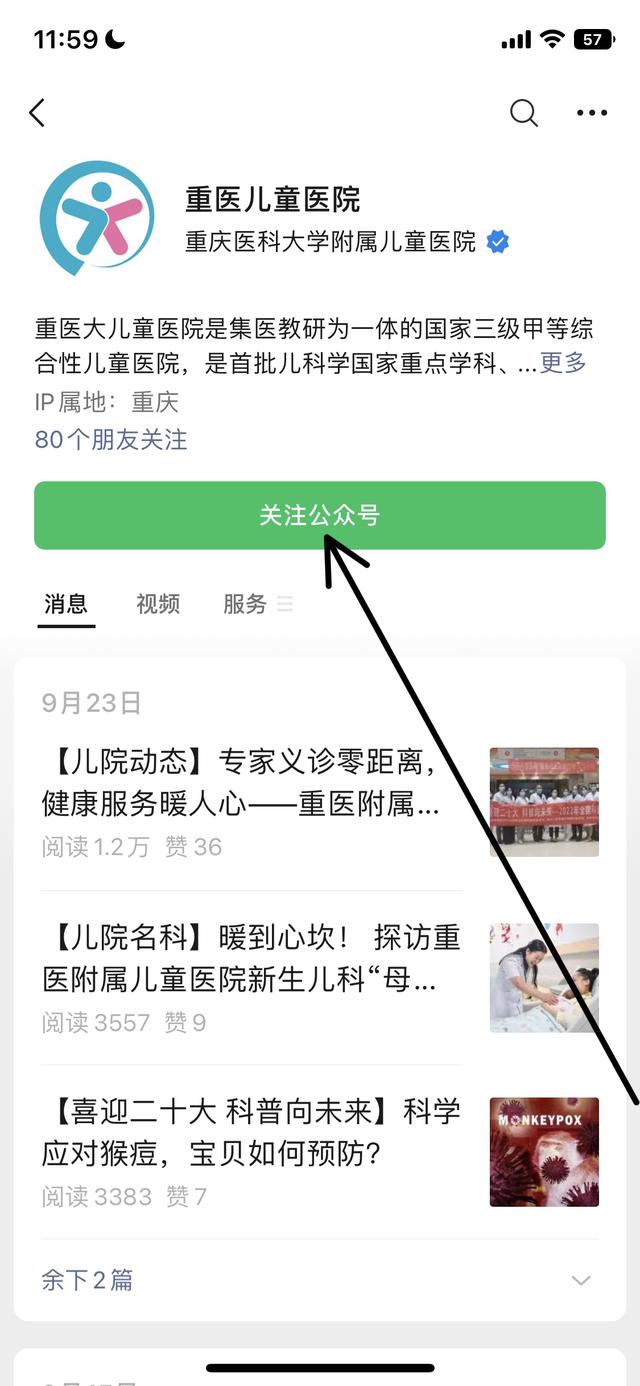Open the 科学应对猴痘 article
The height and width of the screenshot is (1386, 640).
pyautogui.click(x=320, y=1152)
